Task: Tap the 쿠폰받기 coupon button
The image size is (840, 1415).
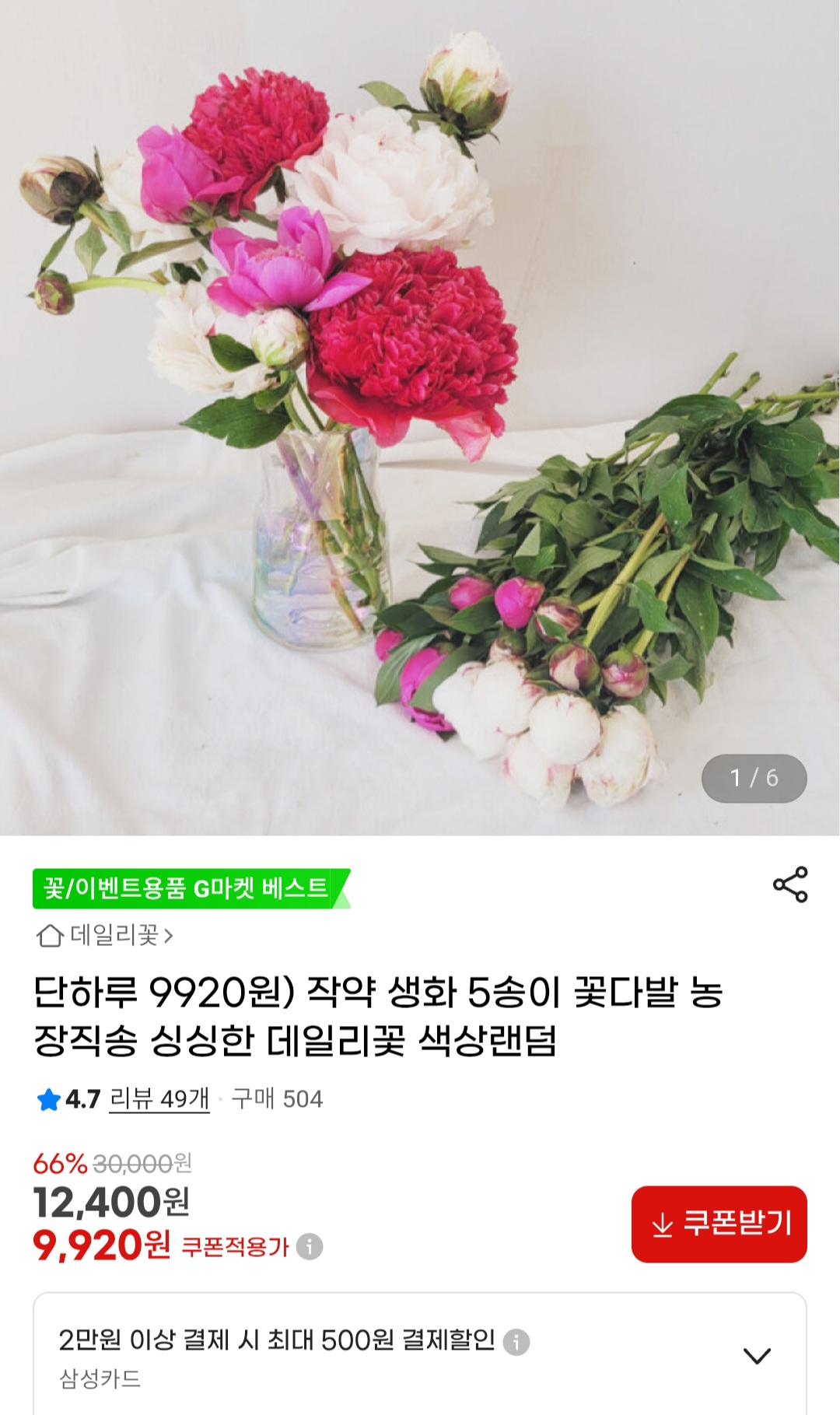Action: [719, 1224]
